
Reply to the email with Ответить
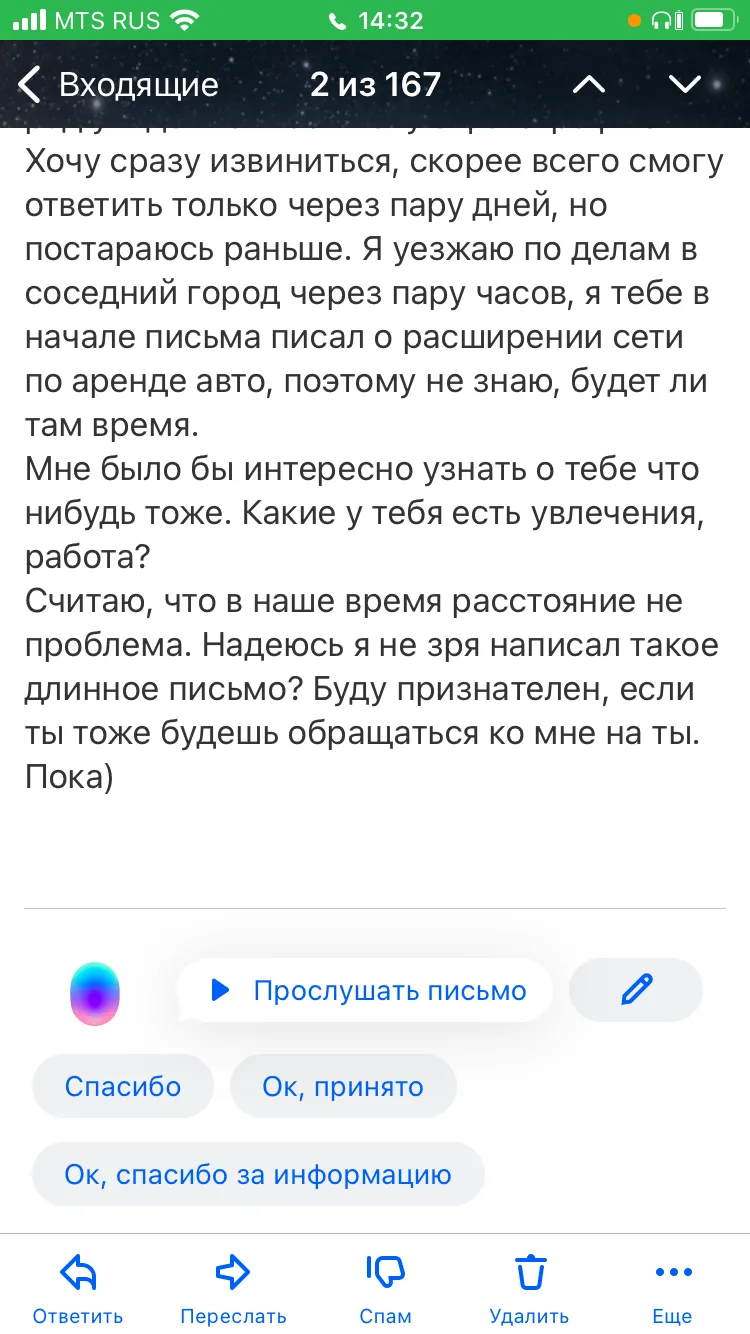[78, 1288]
